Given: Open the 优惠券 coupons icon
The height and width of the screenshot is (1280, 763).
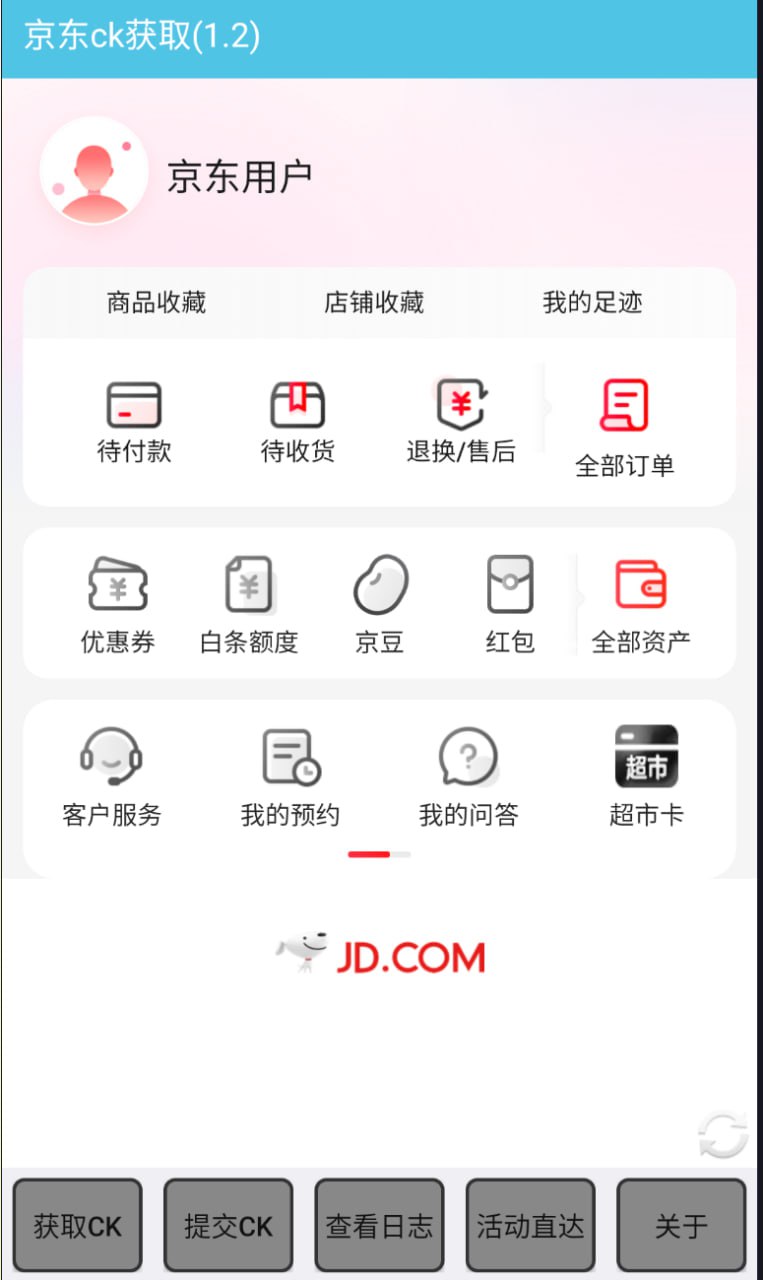Looking at the screenshot, I should click(x=119, y=600).
